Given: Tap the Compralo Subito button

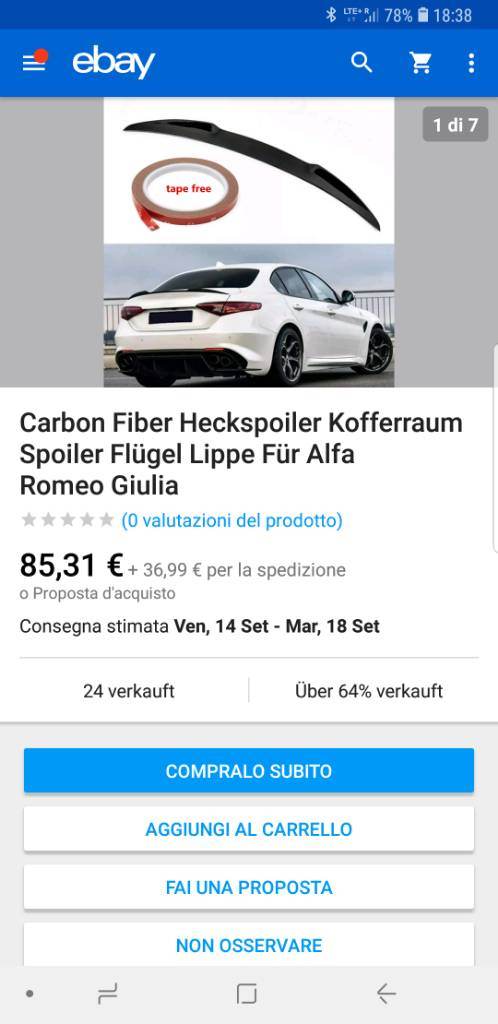Looking at the screenshot, I should click(249, 771).
